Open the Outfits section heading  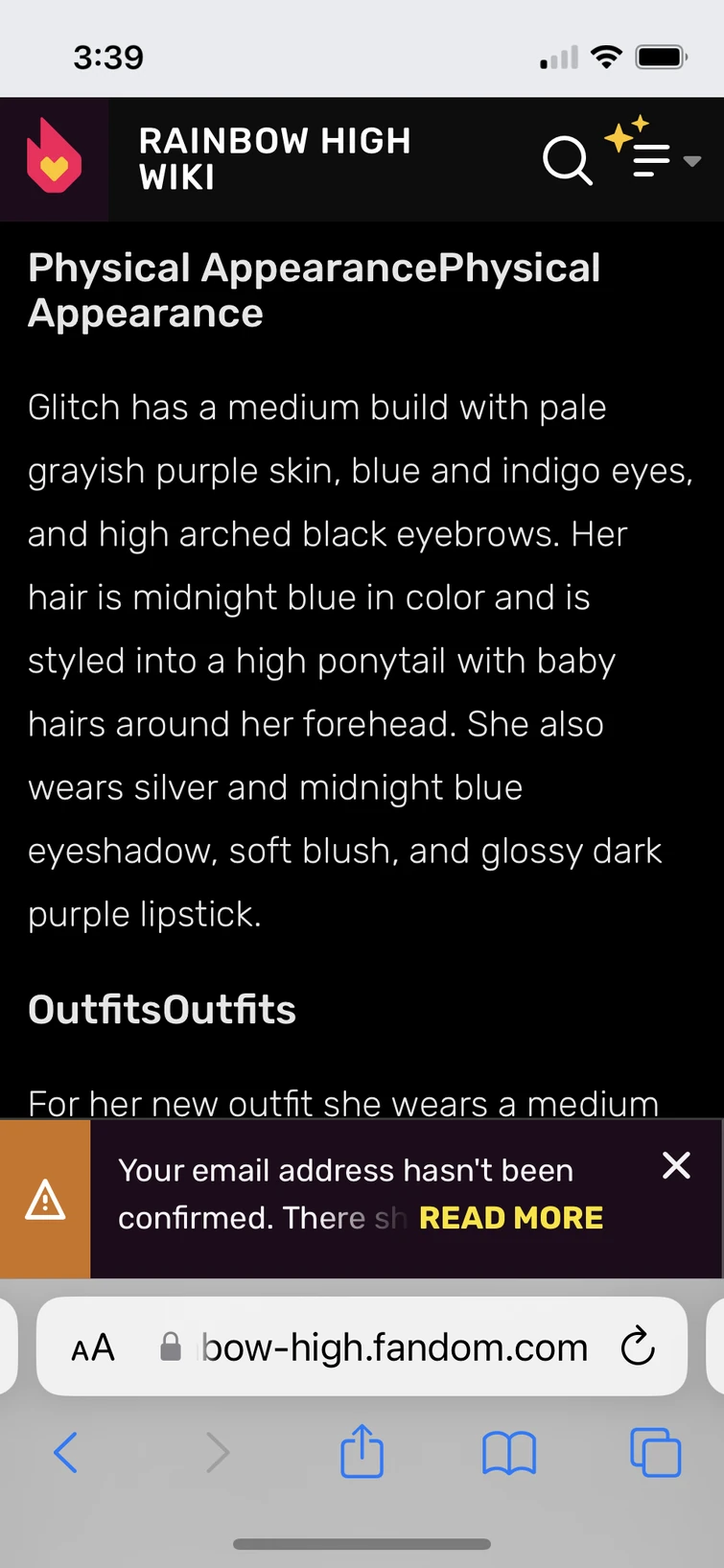pyautogui.click(x=161, y=1009)
